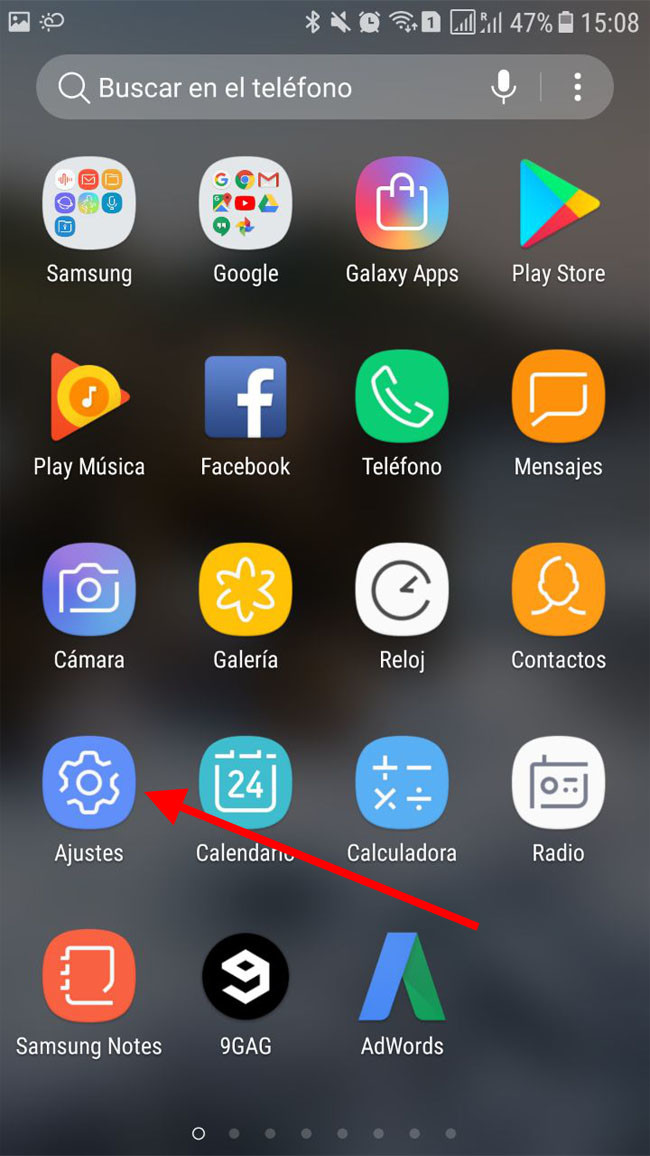
Task: Open the Google folder
Action: (245, 203)
